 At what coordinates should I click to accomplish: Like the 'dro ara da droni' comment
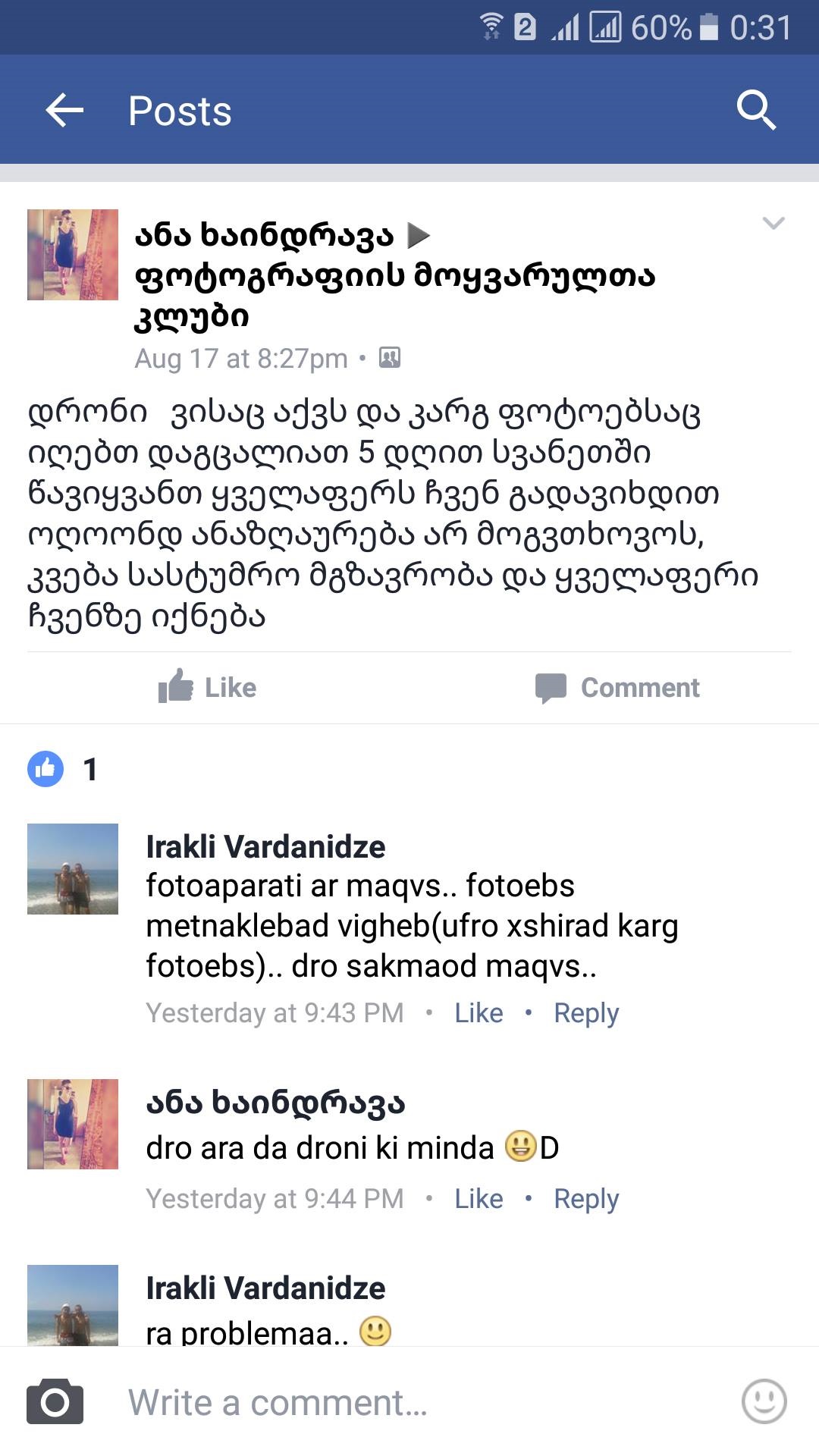[x=479, y=1199]
